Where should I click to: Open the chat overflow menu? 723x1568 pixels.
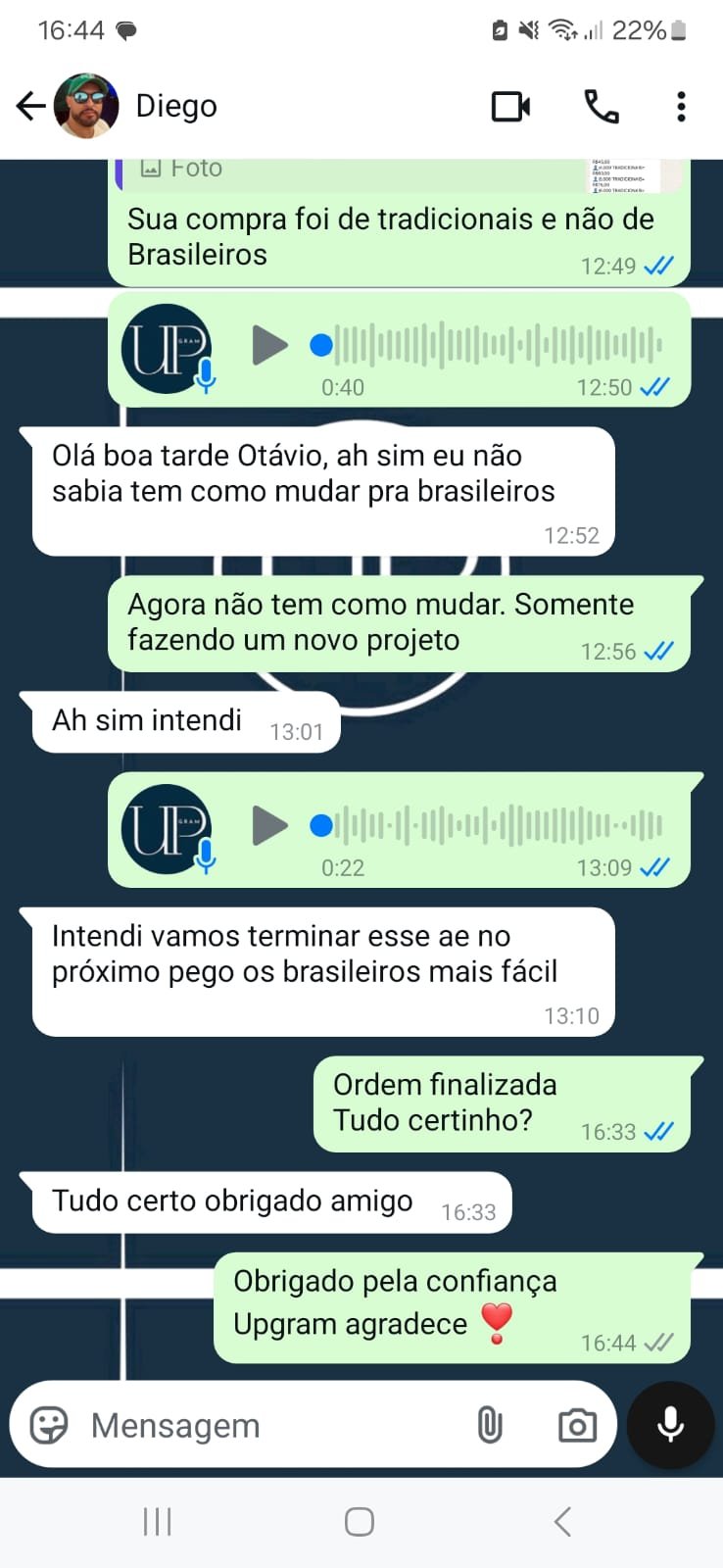tap(681, 106)
